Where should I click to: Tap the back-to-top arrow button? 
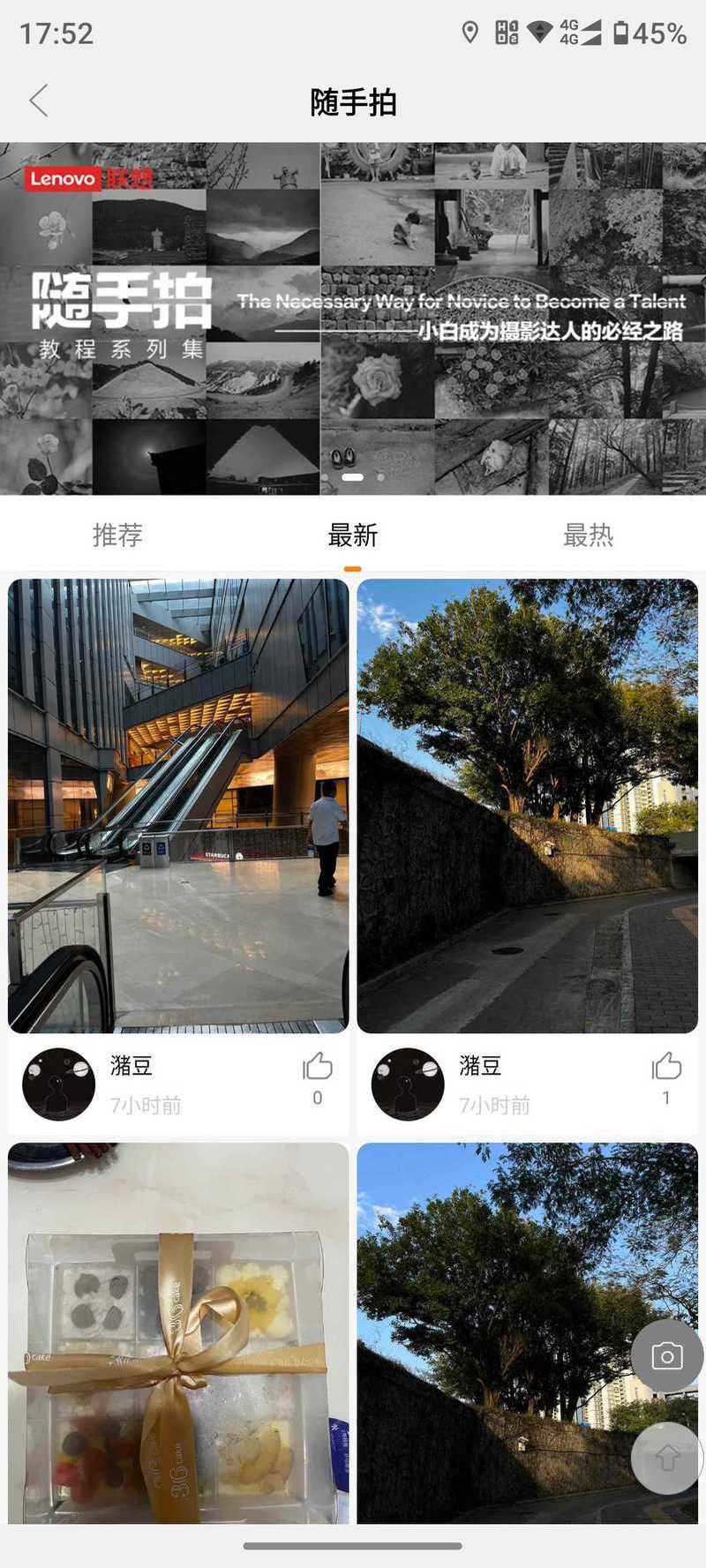667,1458
